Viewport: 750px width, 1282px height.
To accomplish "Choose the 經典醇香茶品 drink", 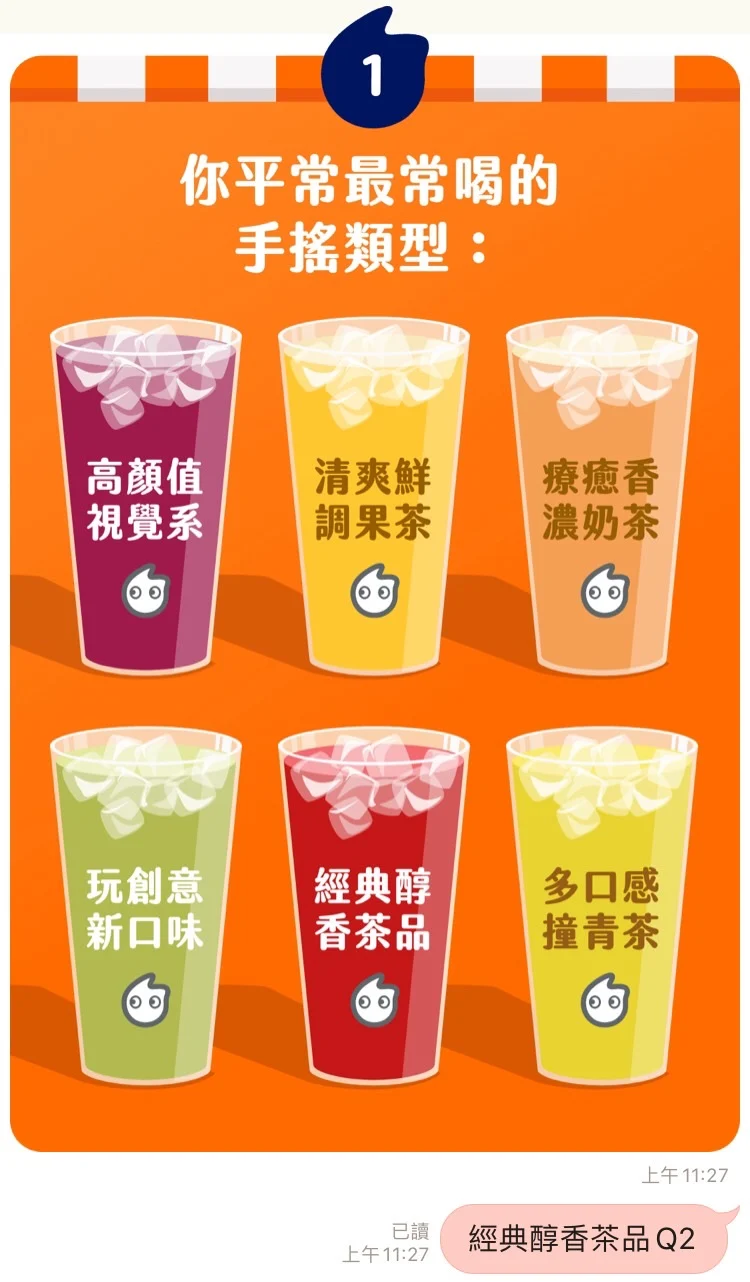I will (x=374, y=910).
